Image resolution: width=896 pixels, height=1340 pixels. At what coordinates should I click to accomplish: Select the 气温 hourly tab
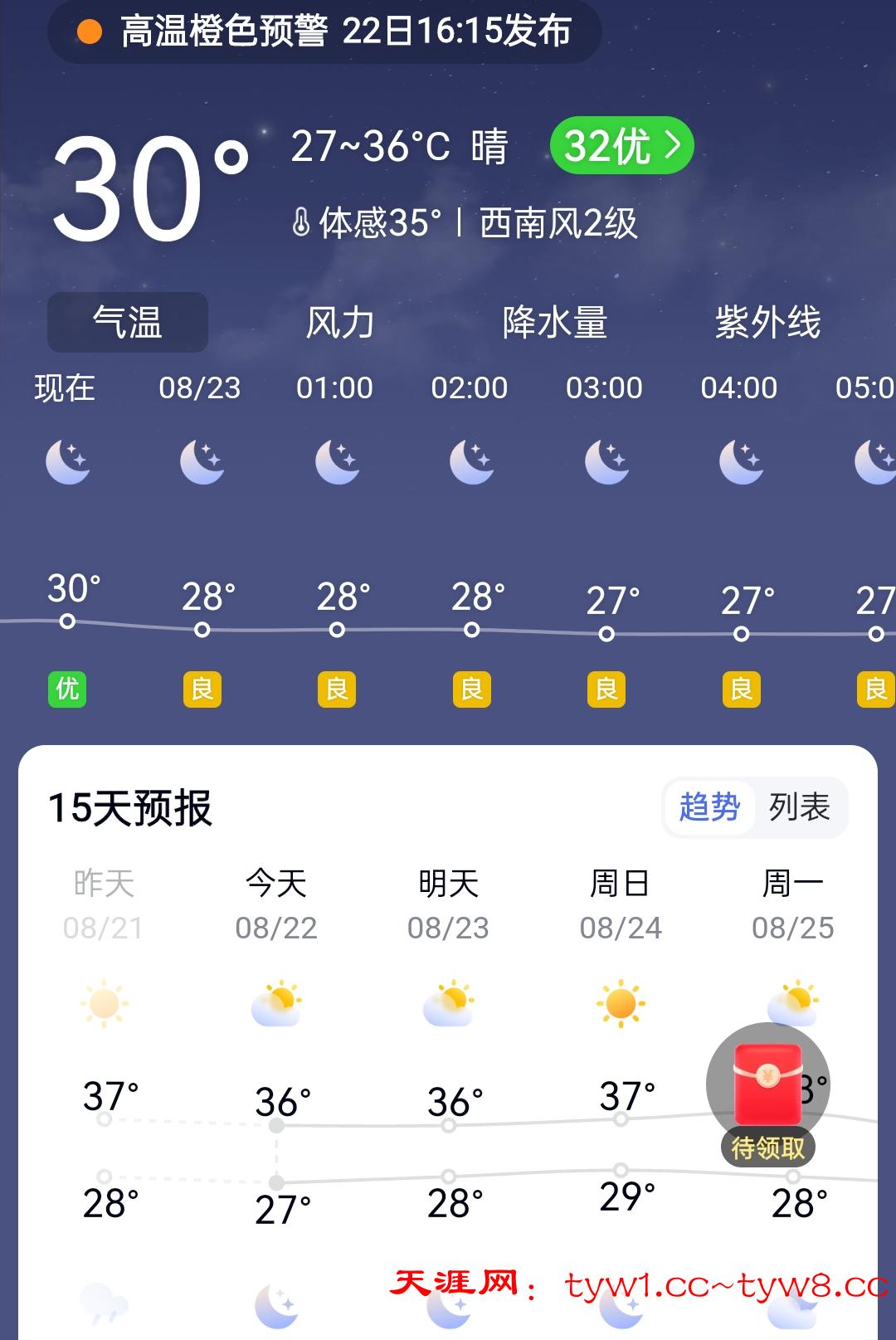click(127, 322)
